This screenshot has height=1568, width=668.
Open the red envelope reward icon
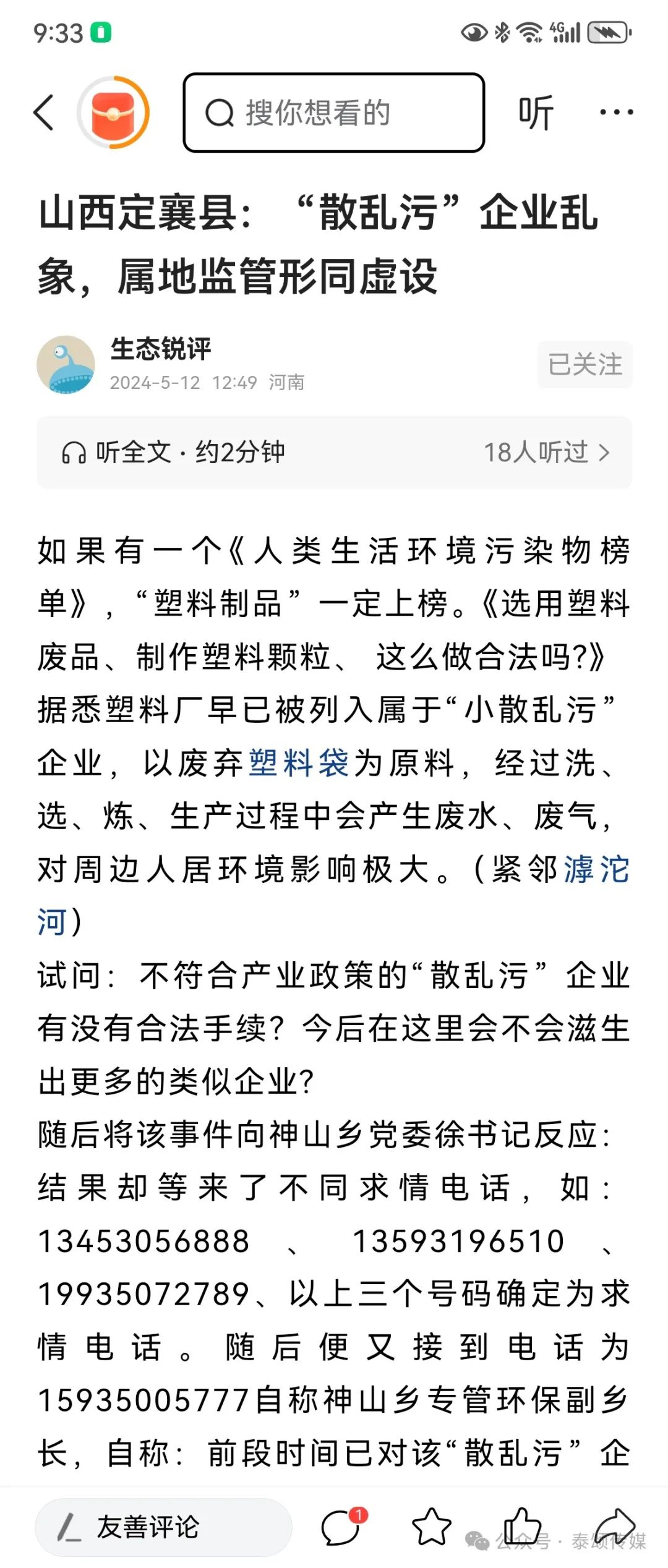click(113, 113)
